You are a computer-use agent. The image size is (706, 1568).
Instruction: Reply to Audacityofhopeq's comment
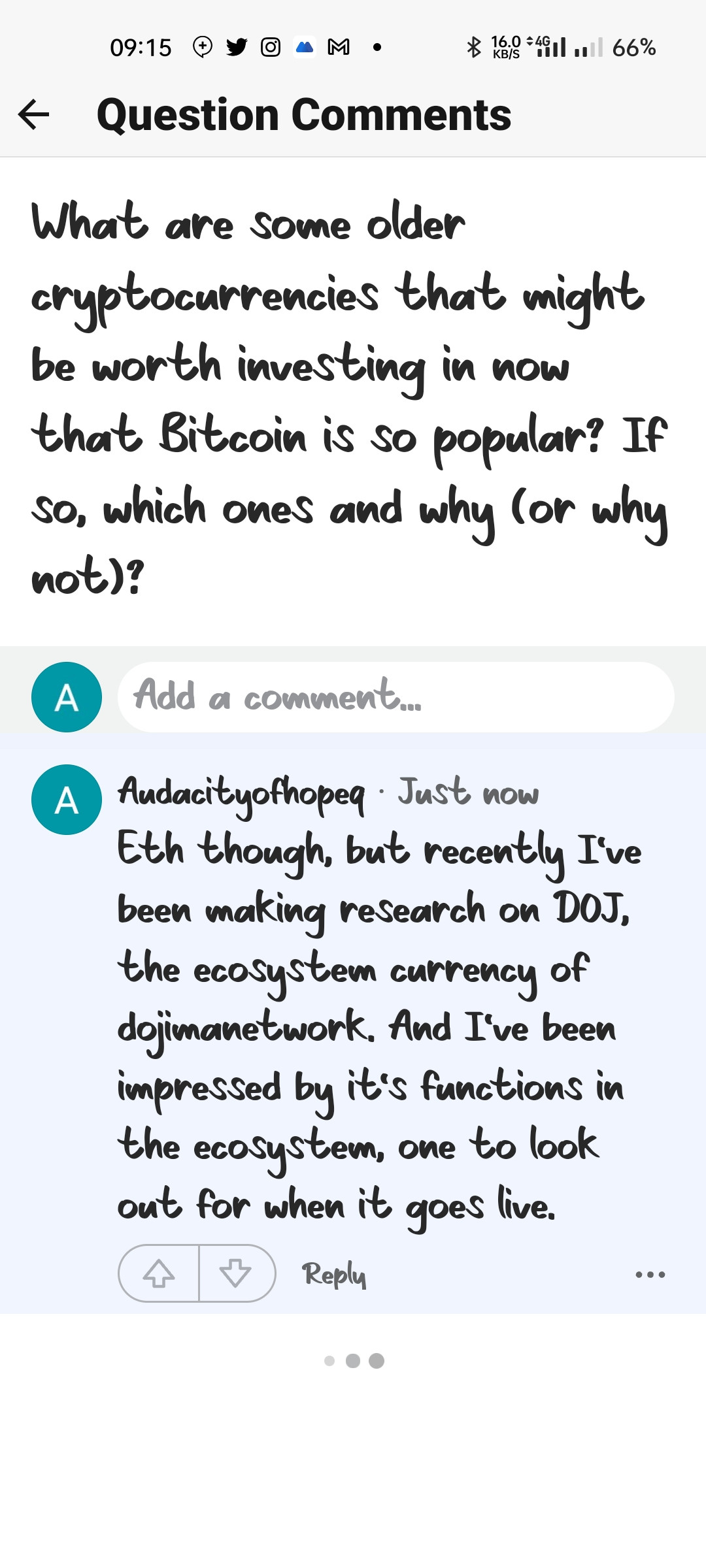(x=334, y=1274)
